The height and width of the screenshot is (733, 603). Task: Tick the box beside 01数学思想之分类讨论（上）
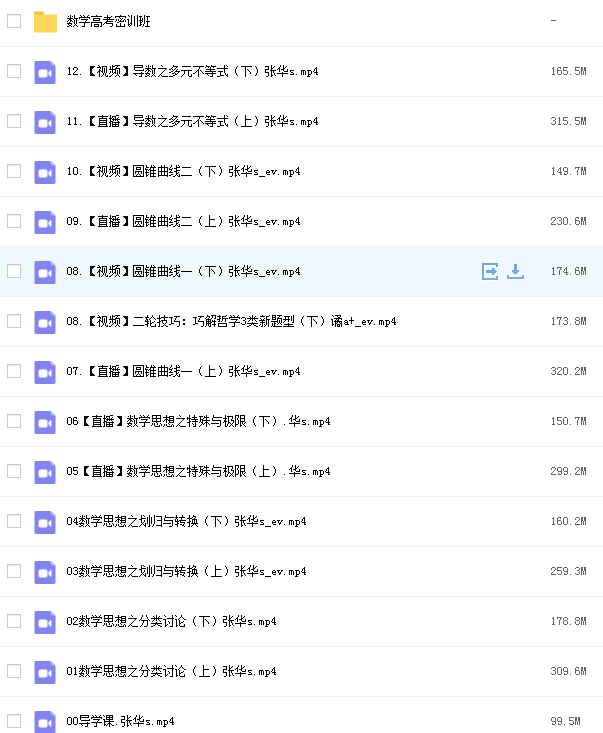point(14,671)
